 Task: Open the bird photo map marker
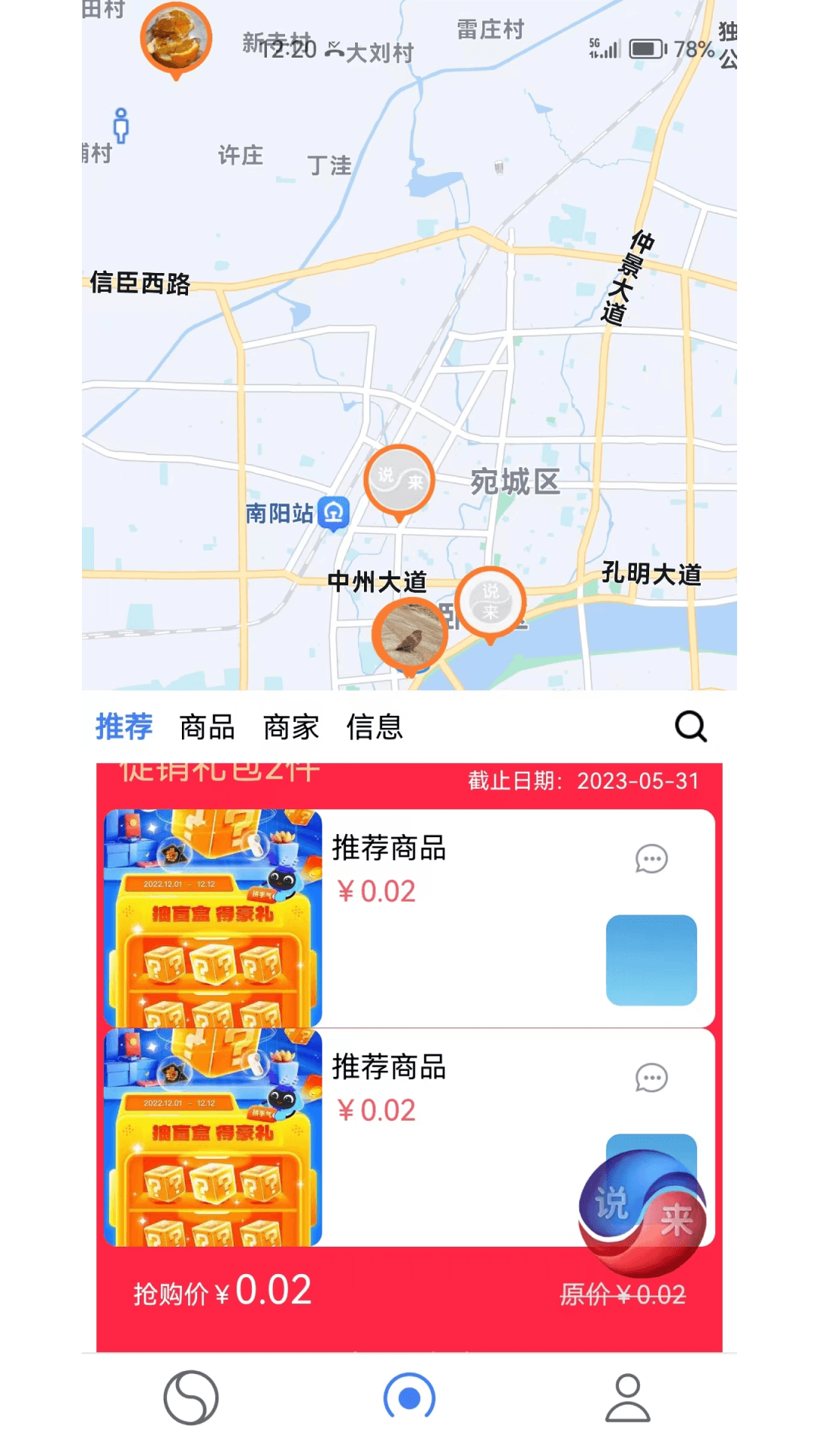click(409, 635)
